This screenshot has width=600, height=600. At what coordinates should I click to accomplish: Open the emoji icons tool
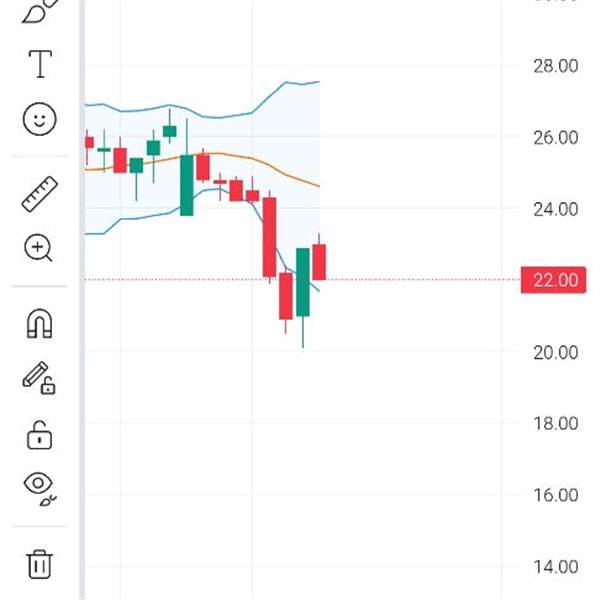[39, 120]
